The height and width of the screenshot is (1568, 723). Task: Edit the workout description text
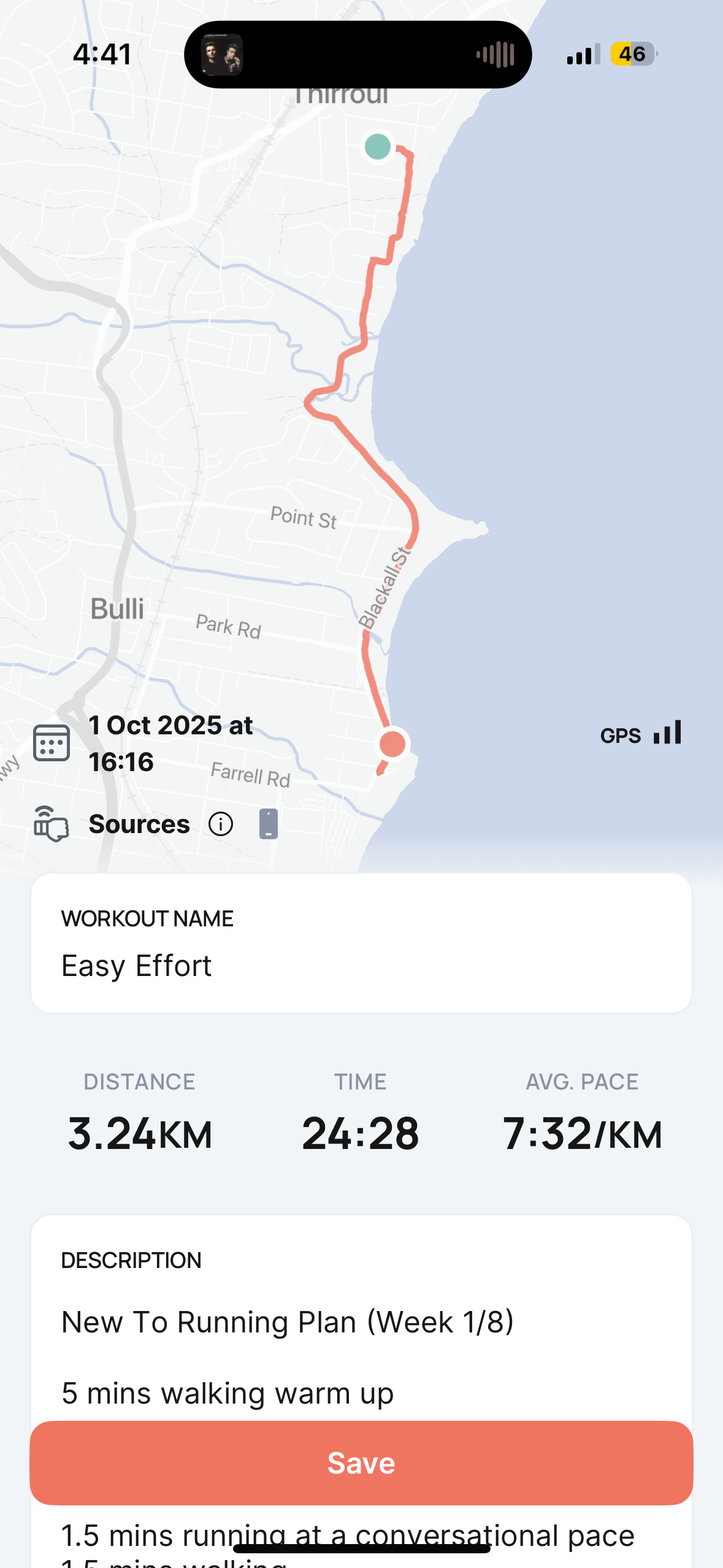pyautogui.click(x=361, y=1322)
